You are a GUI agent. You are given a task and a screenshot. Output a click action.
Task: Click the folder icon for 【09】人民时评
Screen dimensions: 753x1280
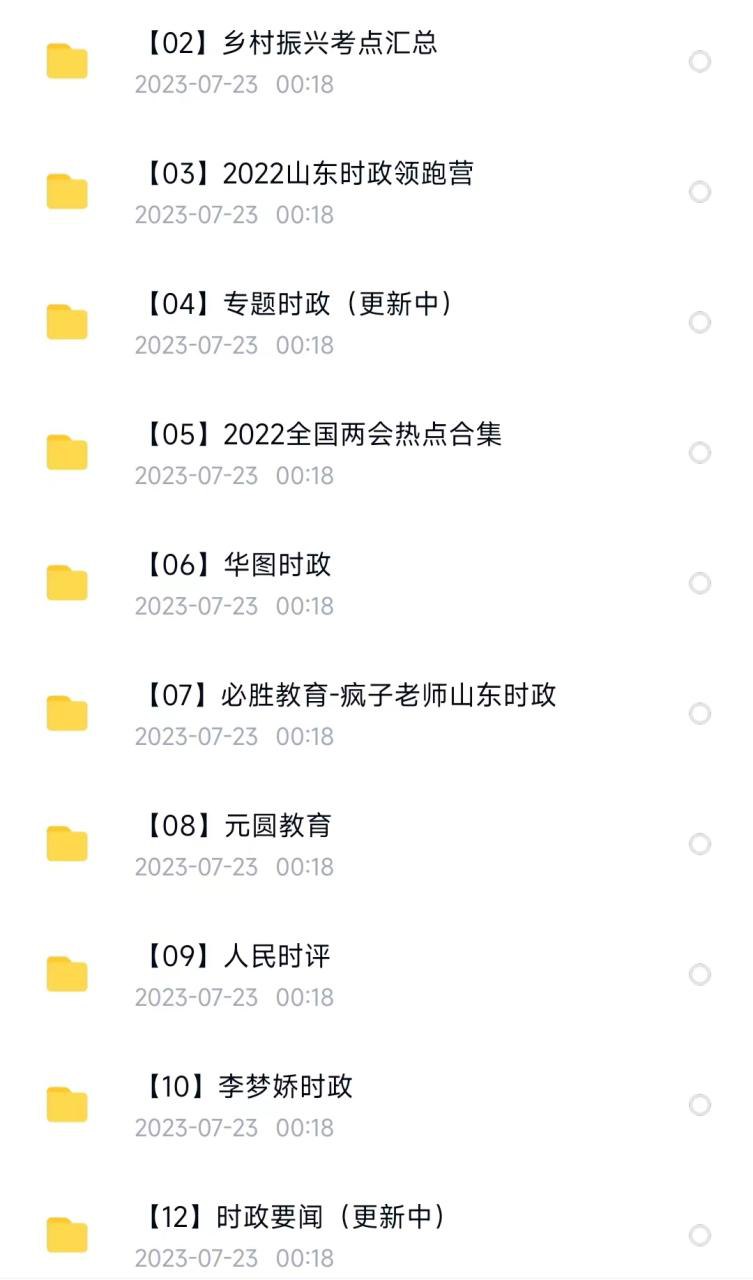point(67,975)
